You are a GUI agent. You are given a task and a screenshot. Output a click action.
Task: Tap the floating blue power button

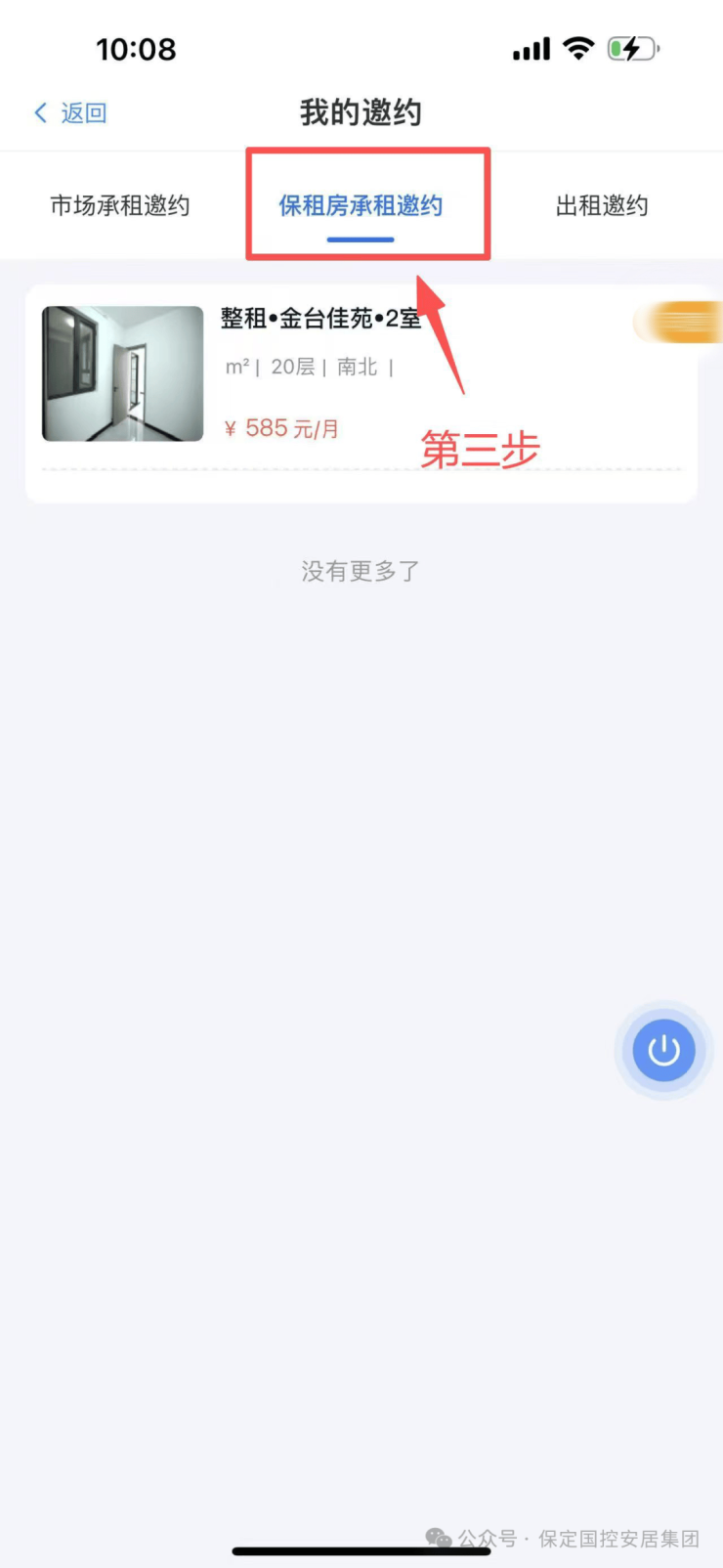click(663, 1050)
